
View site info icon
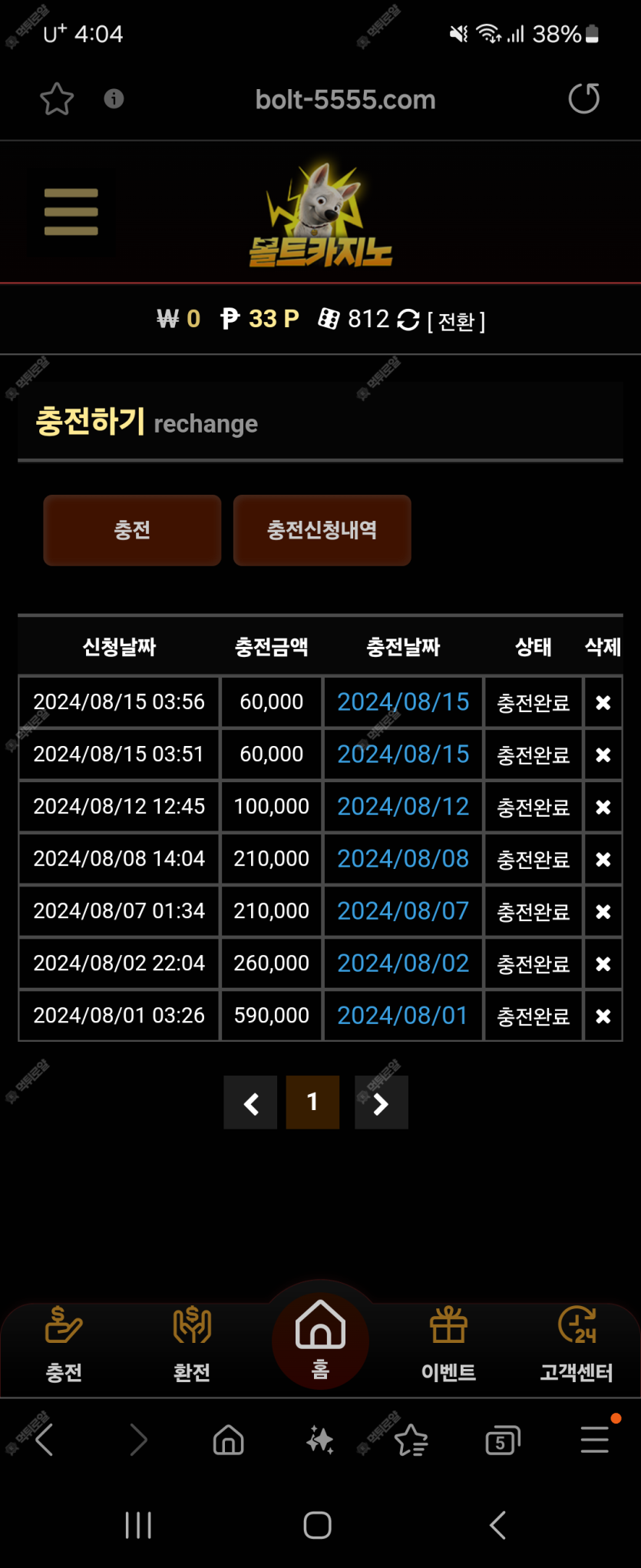(114, 99)
